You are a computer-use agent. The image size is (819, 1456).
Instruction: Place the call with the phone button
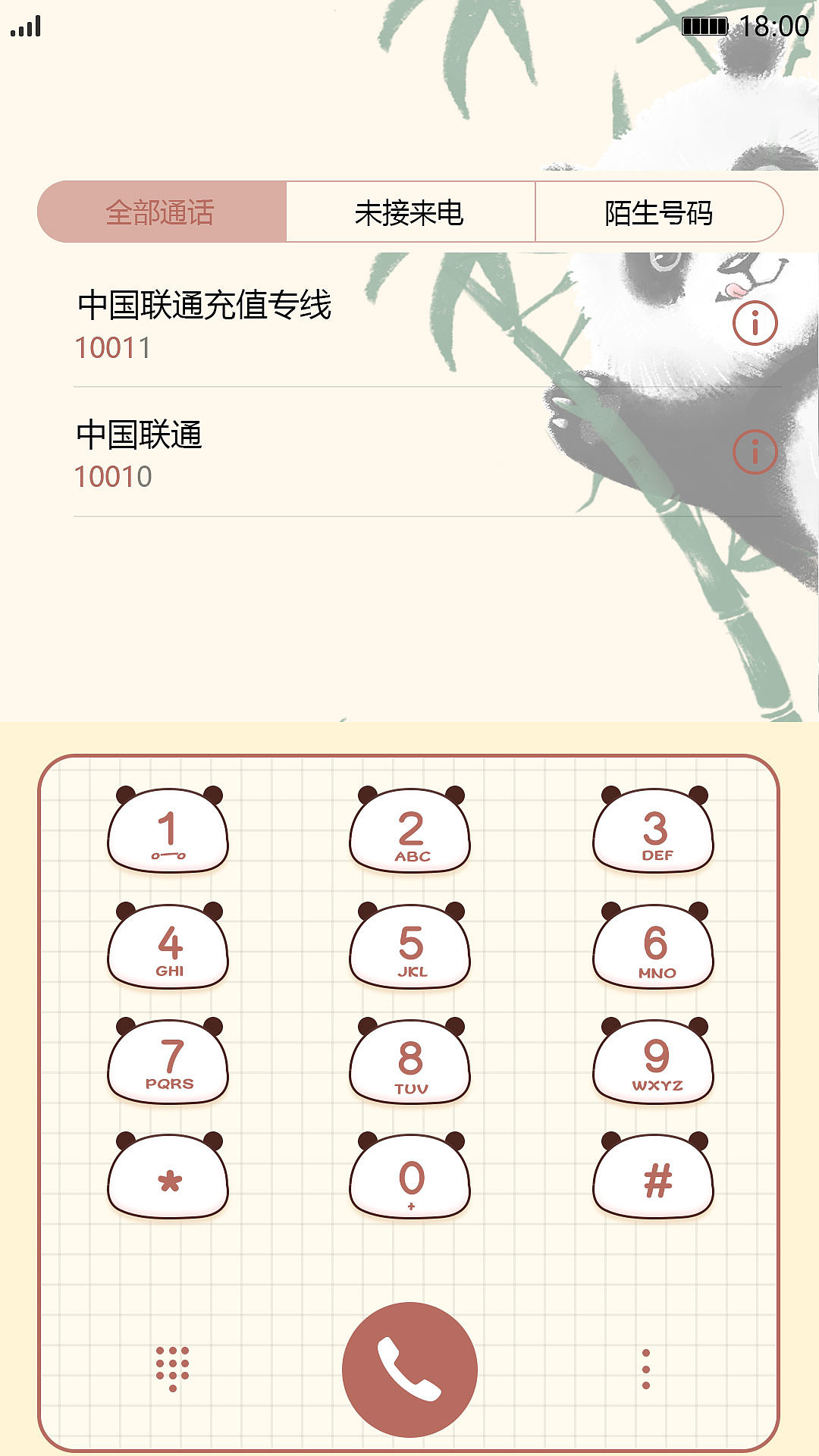click(x=409, y=1370)
